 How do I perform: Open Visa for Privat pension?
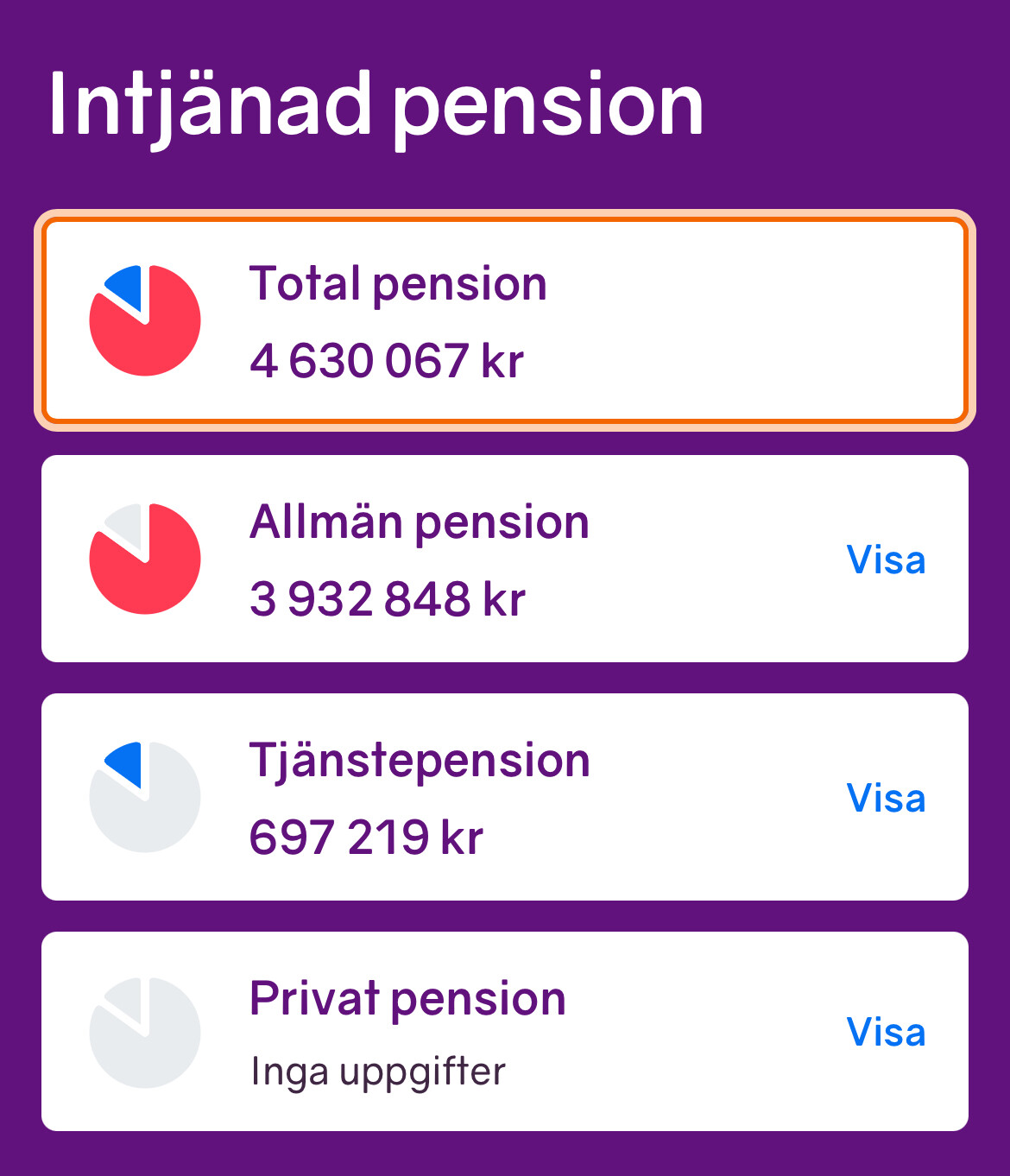[x=886, y=1032]
